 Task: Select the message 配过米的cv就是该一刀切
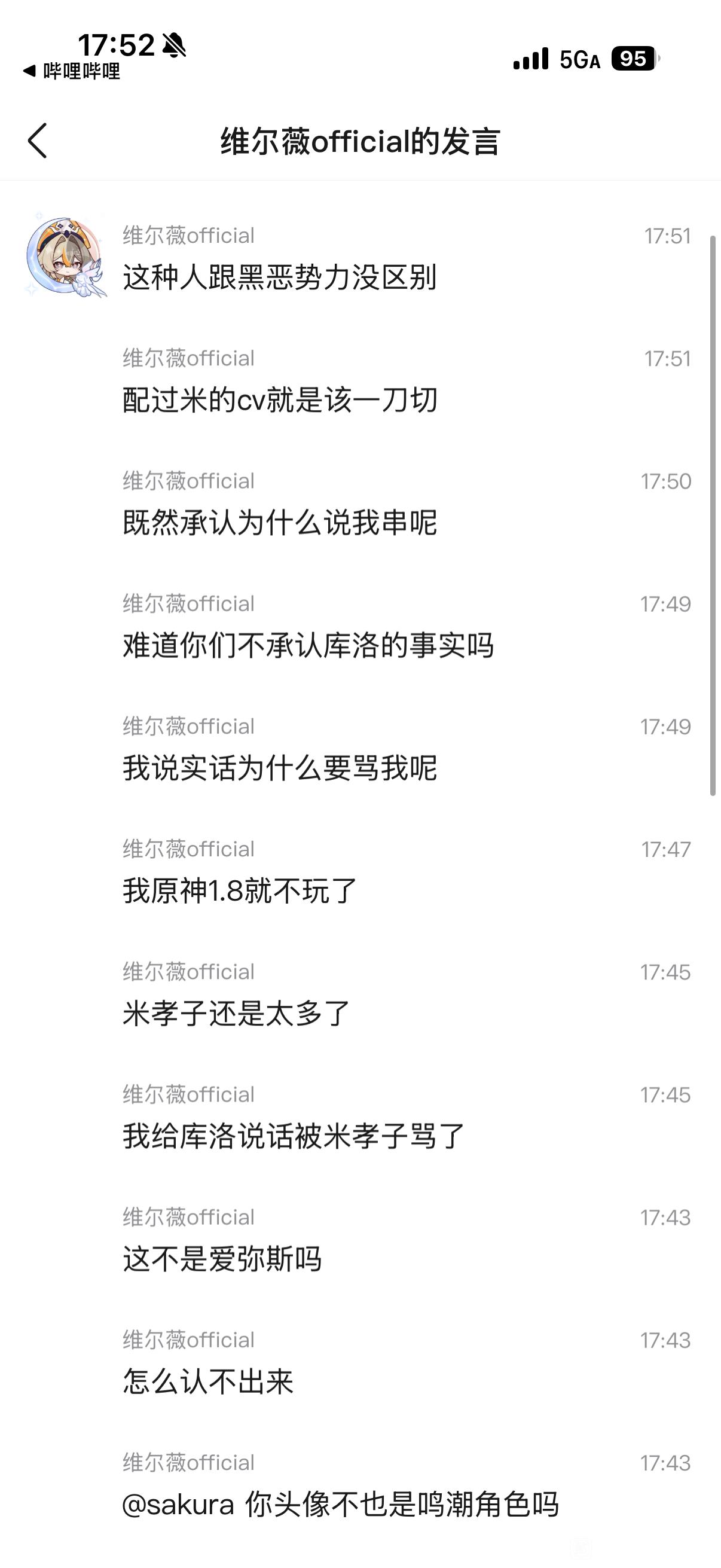tap(280, 401)
